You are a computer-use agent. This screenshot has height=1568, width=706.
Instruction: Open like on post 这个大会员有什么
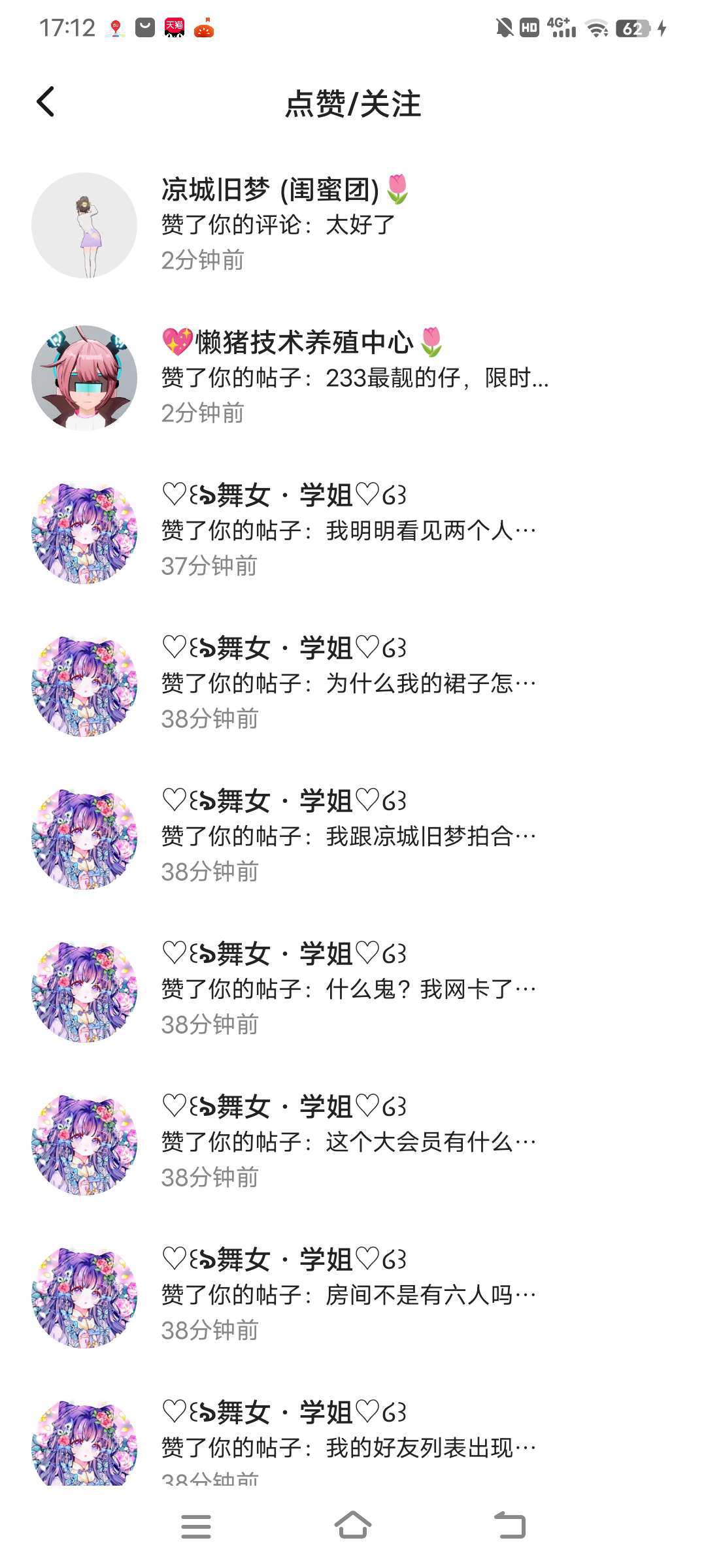[x=353, y=1142]
